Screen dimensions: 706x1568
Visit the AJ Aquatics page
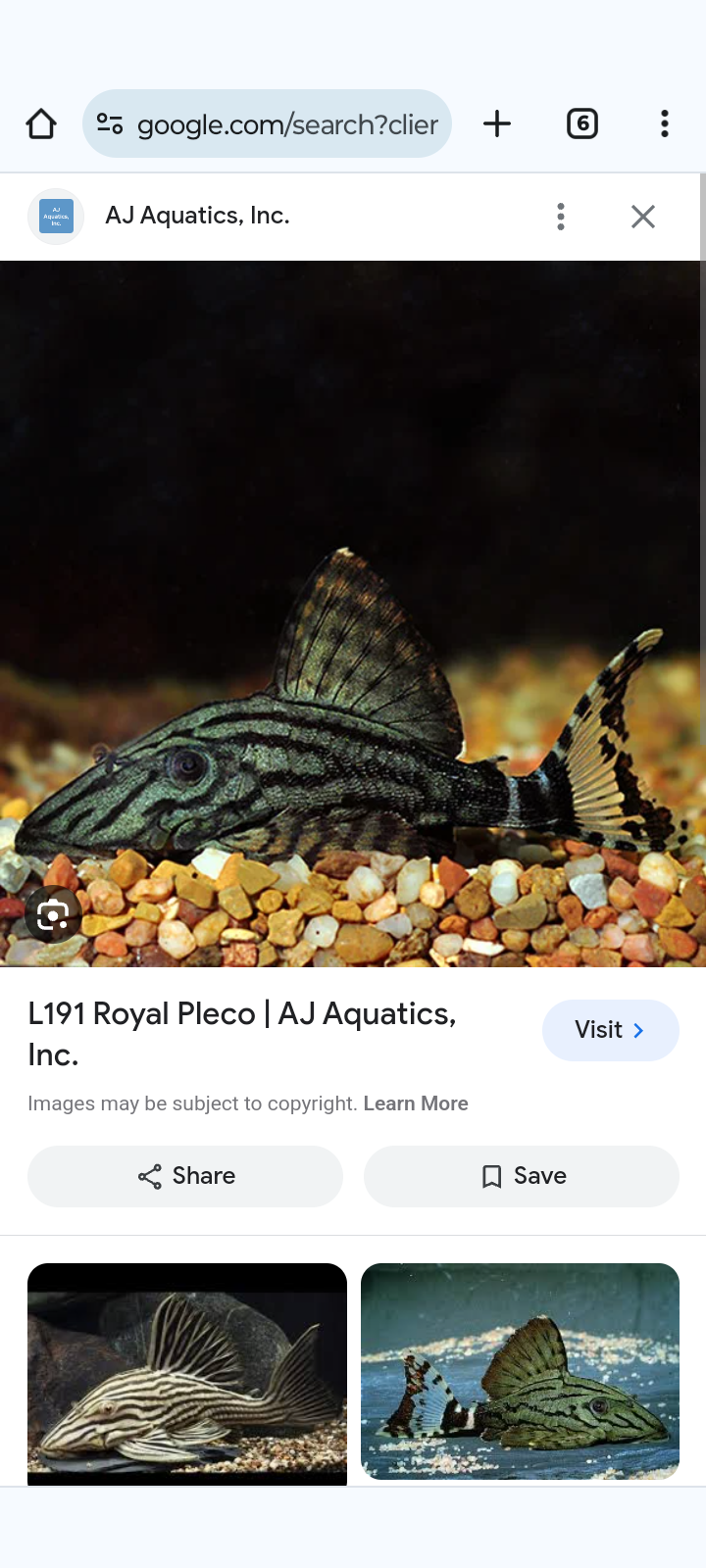(x=610, y=1030)
